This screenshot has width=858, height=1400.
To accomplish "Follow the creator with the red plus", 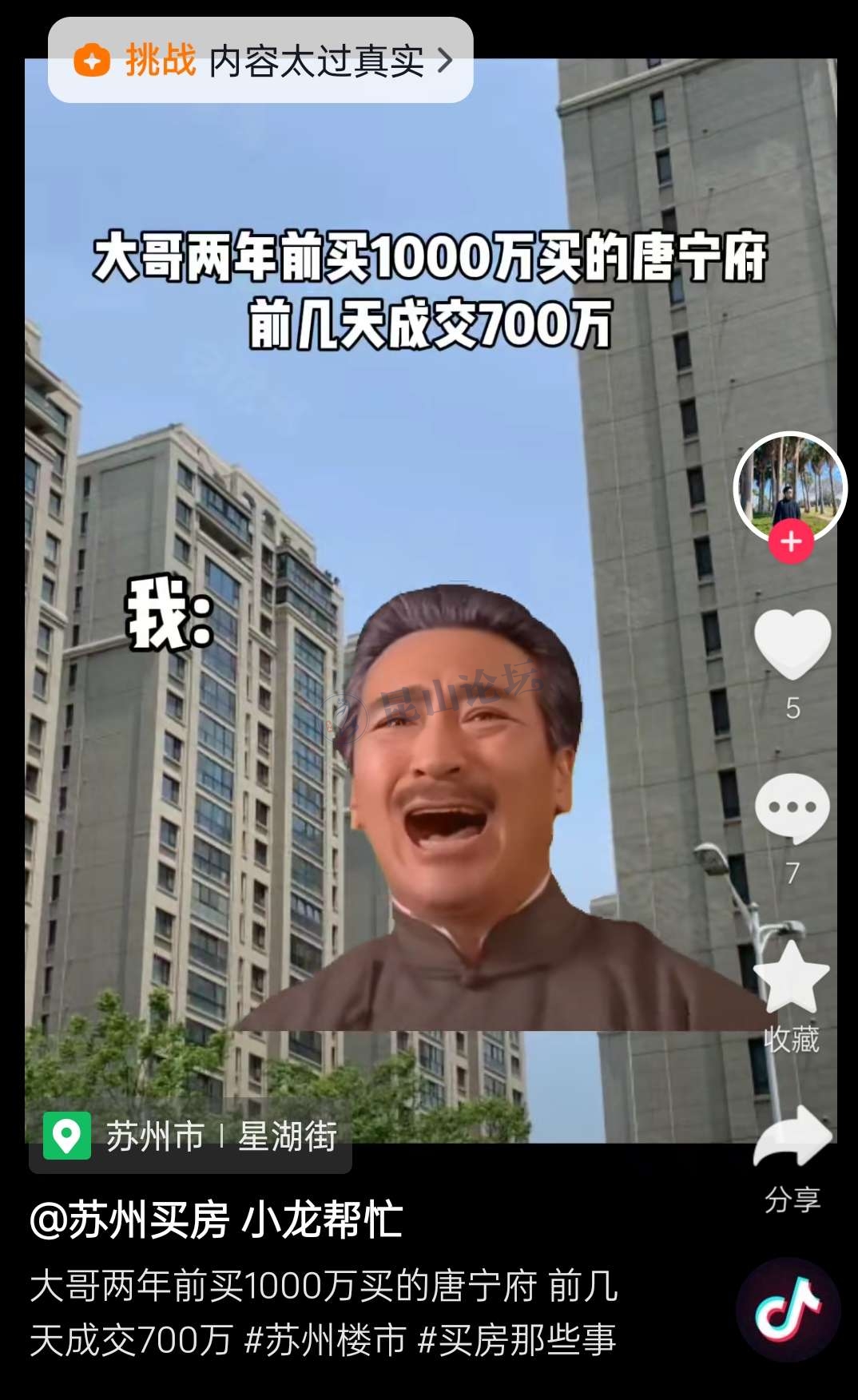I will [x=791, y=541].
